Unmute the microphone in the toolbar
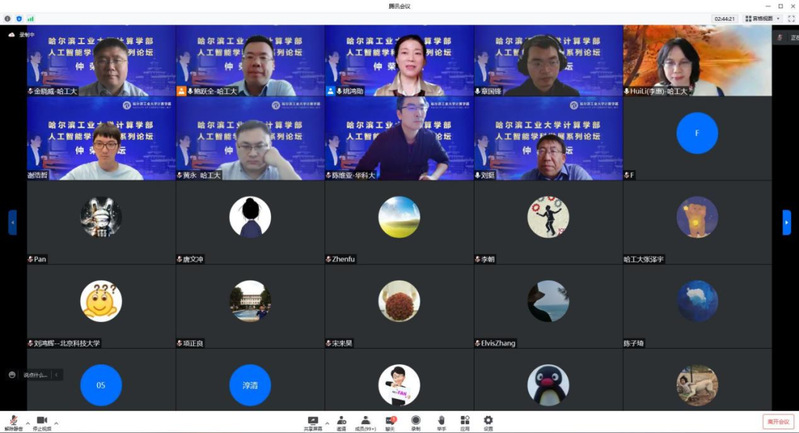Viewport: 799px width, 433px height. 13,421
